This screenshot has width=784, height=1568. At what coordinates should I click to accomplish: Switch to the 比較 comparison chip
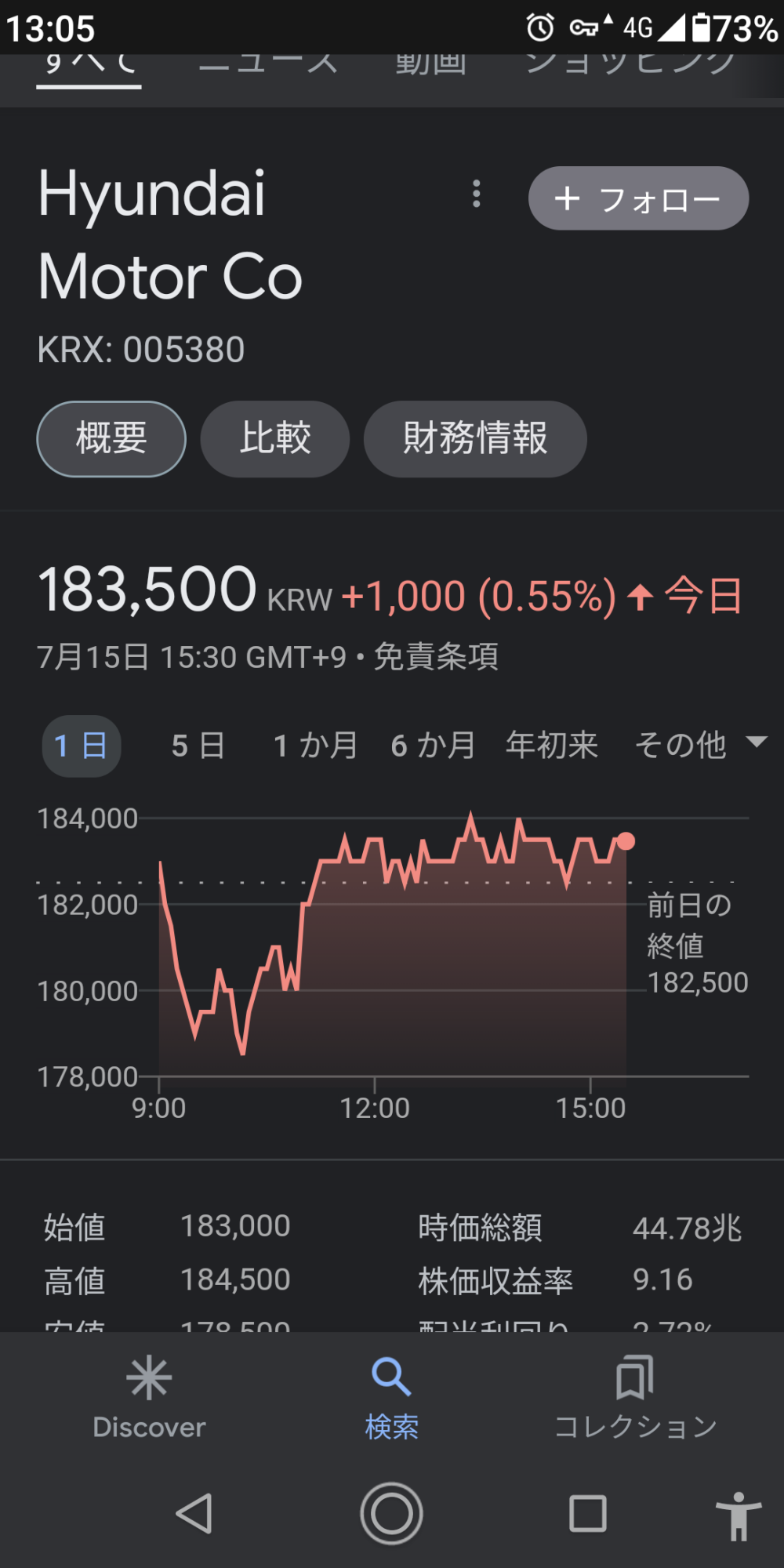pyautogui.click(x=275, y=438)
